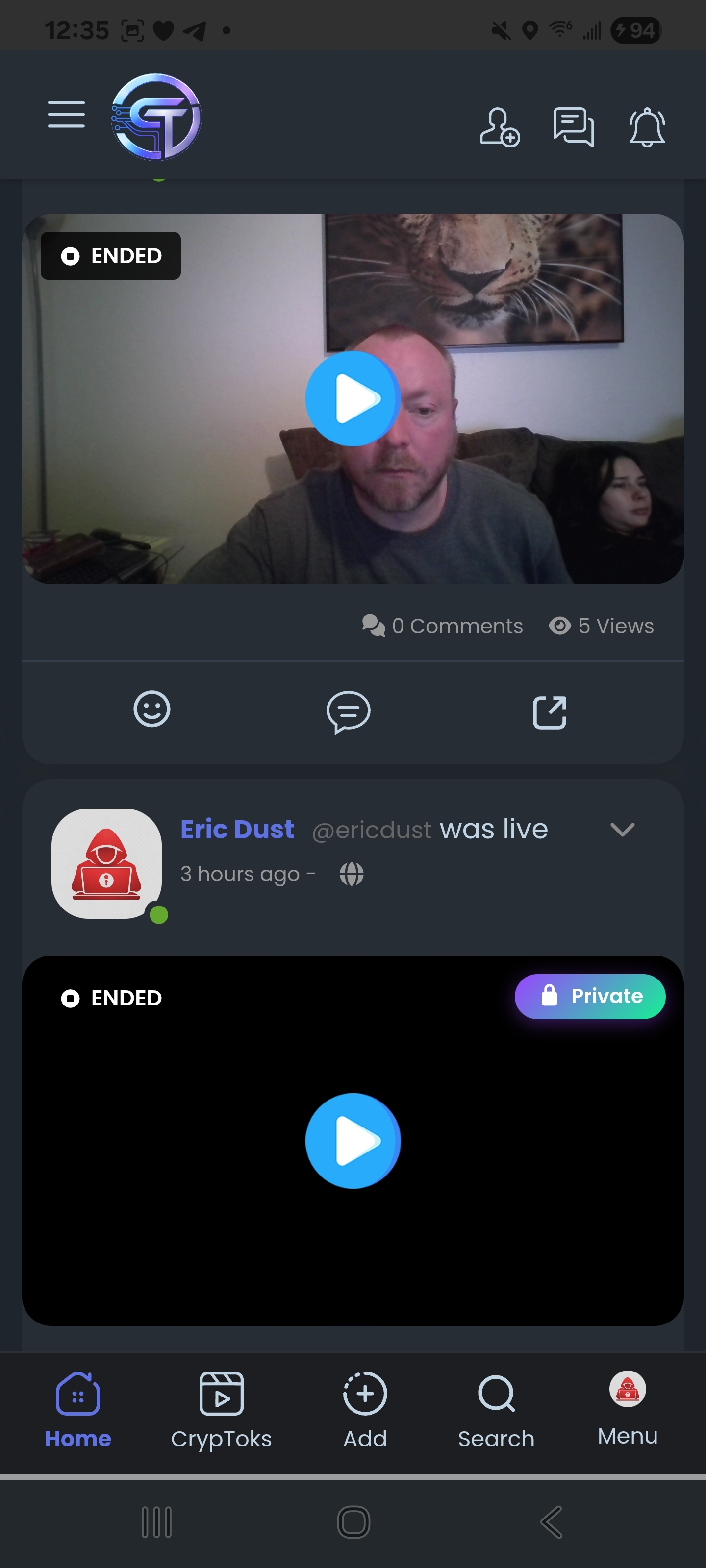Tap the ST logo in the header

point(156,117)
